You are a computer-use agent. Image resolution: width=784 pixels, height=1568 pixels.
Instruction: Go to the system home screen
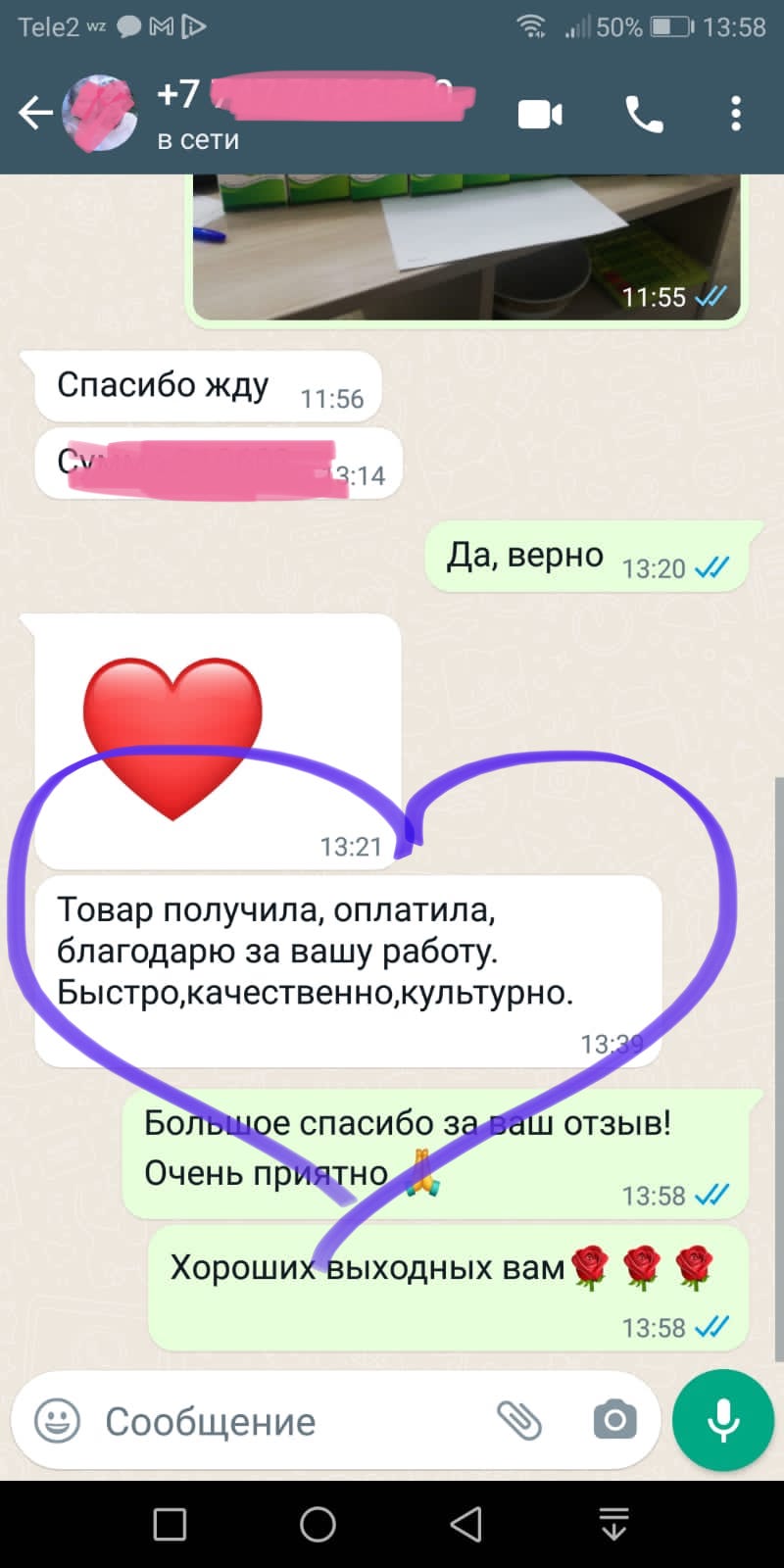318,1524
